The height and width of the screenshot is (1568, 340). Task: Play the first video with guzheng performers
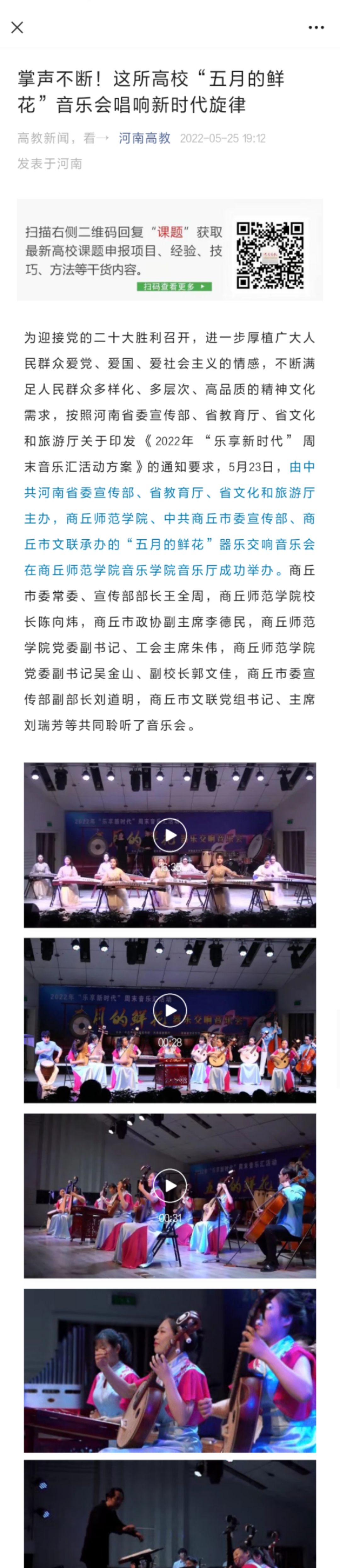pyautogui.click(x=170, y=834)
